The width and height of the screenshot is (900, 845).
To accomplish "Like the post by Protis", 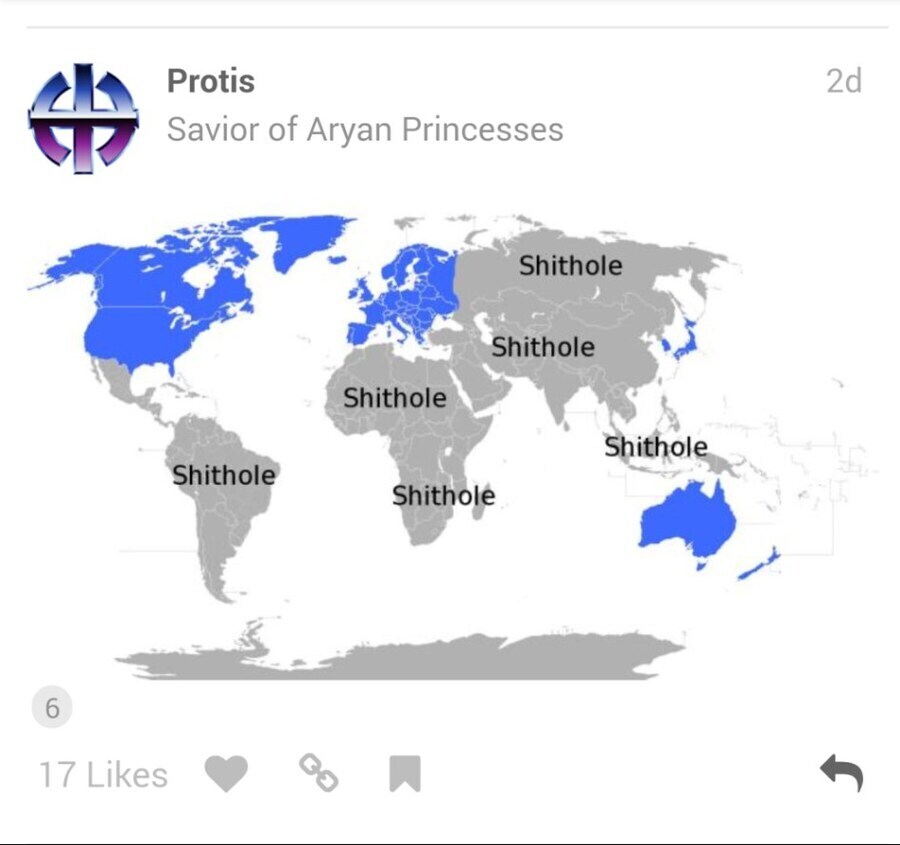I will tap(226, 773).
